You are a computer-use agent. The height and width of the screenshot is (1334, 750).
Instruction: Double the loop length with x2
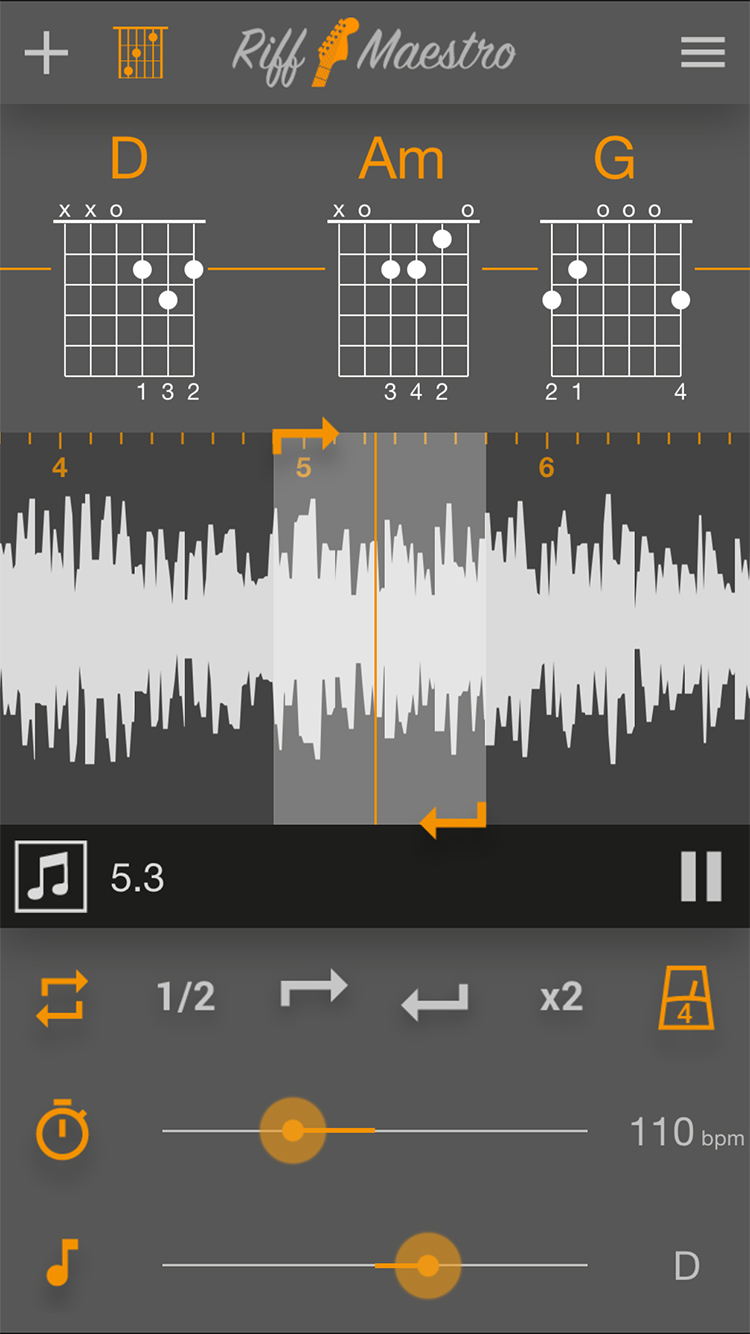pyautogui.click(x=561, y=997)
